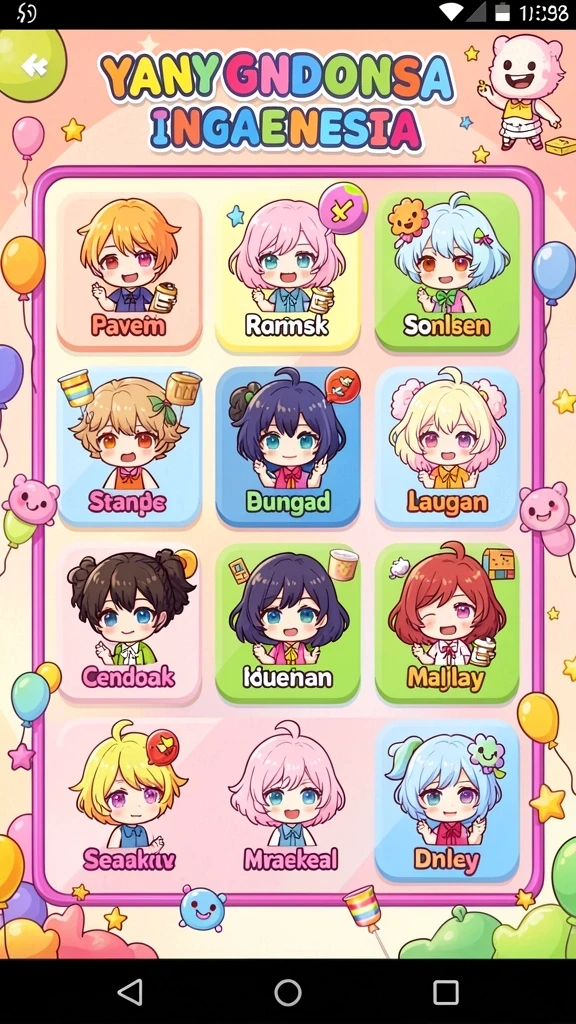This screenshot has width=576, height=1024.
Task: Choose the Ramsk character tile
Action: coord(287,272)
